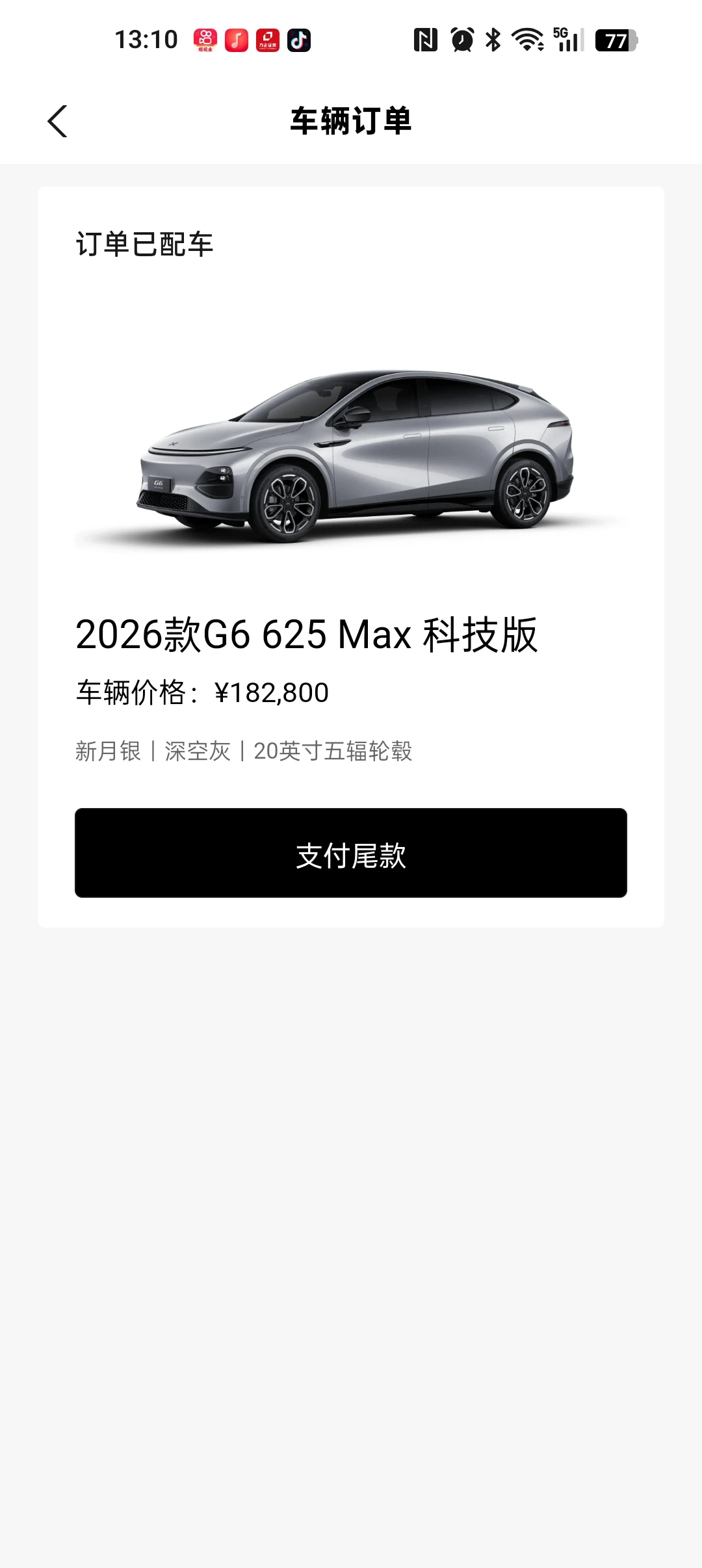The height and width of the screenshot is (1568, 702).
Task: Go back from the 车辆订单 page
Action: coord(58,122)
